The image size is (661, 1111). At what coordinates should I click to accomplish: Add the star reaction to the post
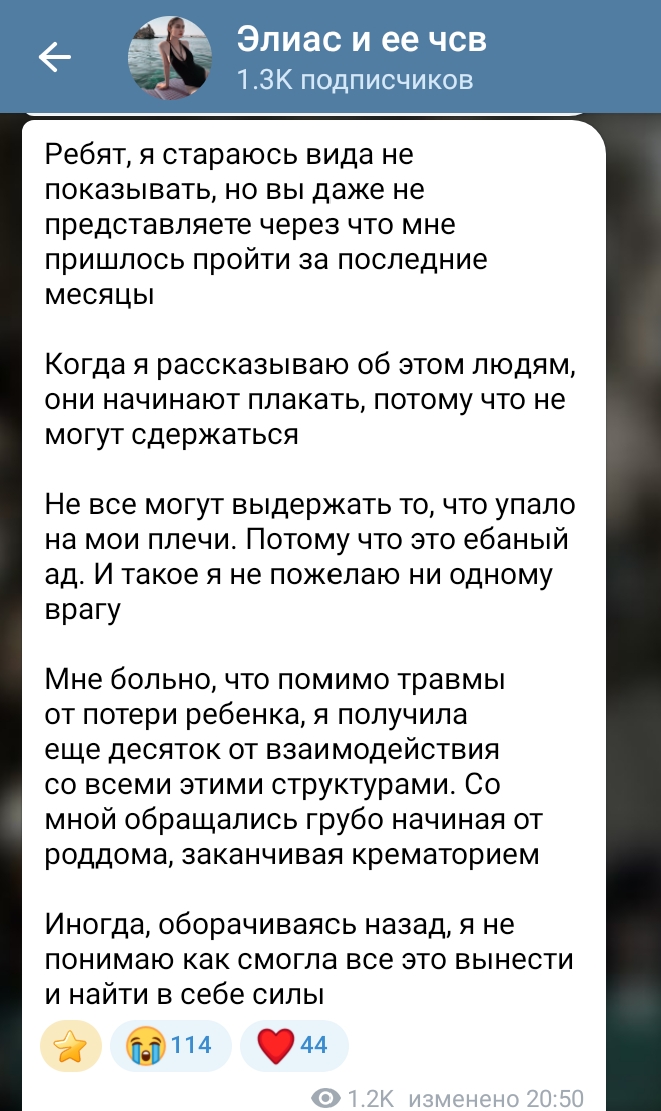point(71,1045)
